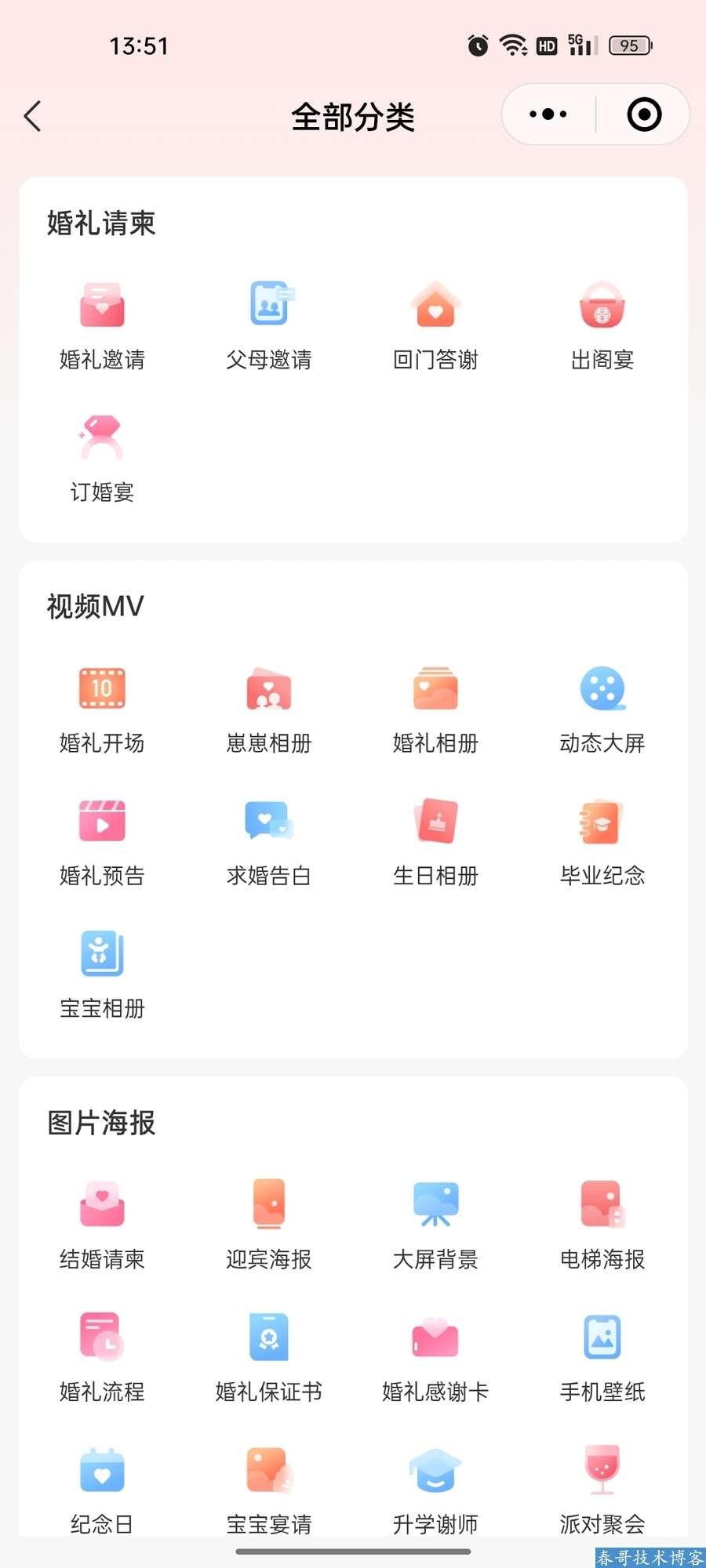Go back using the left chevron arrow
The image size is (706, 1568).
(x=33, y=115)
